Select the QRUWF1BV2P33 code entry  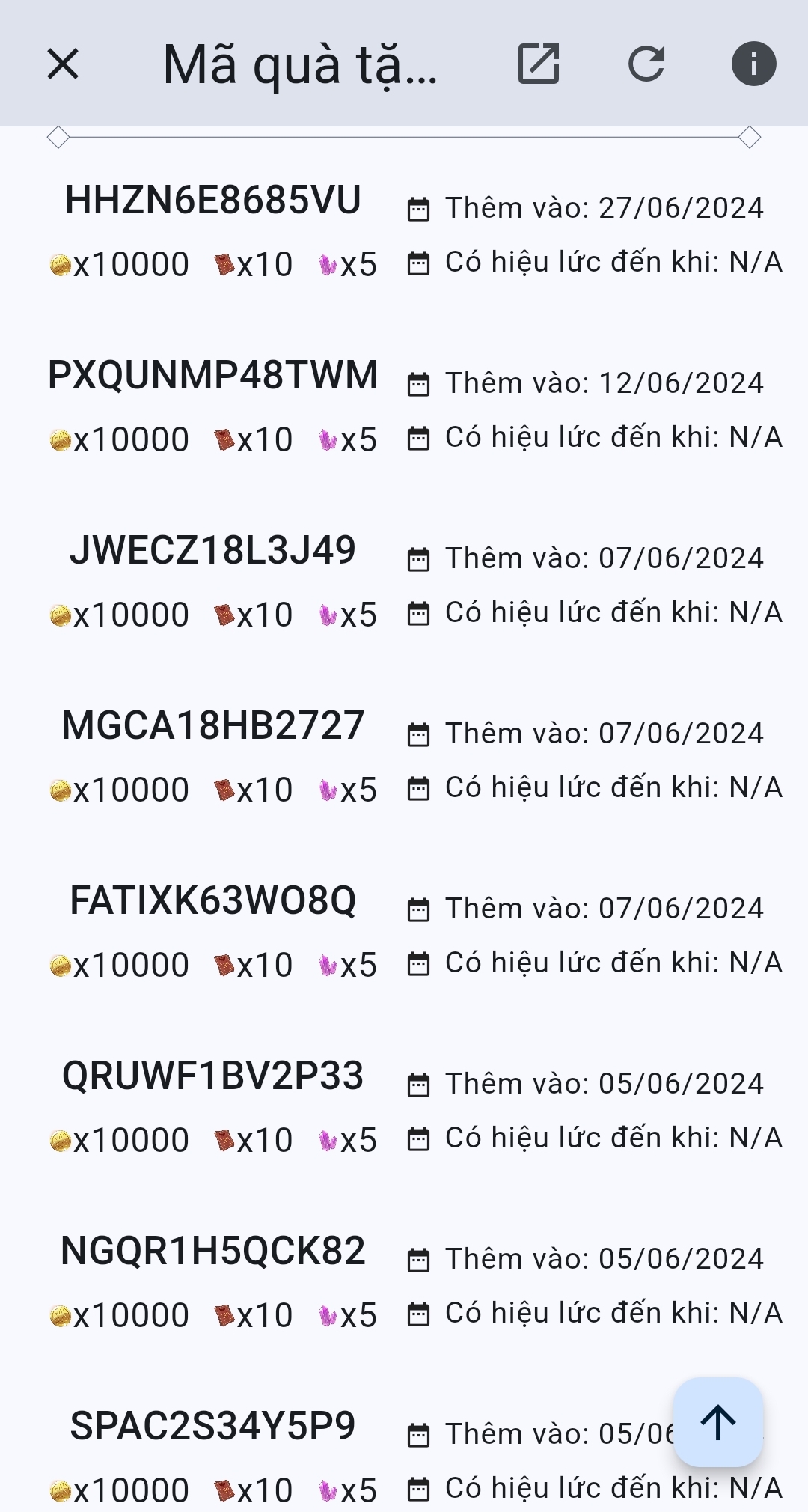click(213, 1076)
